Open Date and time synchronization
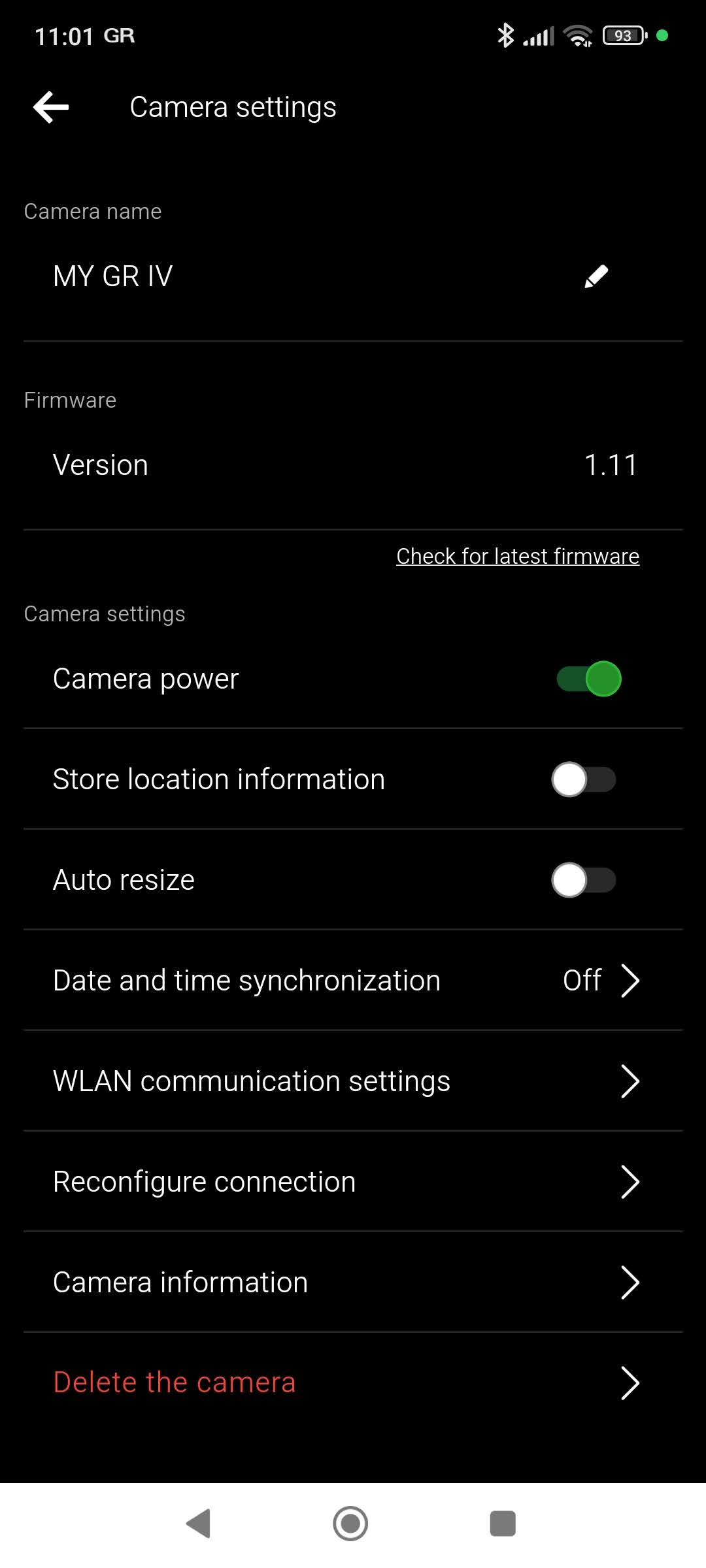The width and height of the screenshot is (706, 1568). (353, 981)
